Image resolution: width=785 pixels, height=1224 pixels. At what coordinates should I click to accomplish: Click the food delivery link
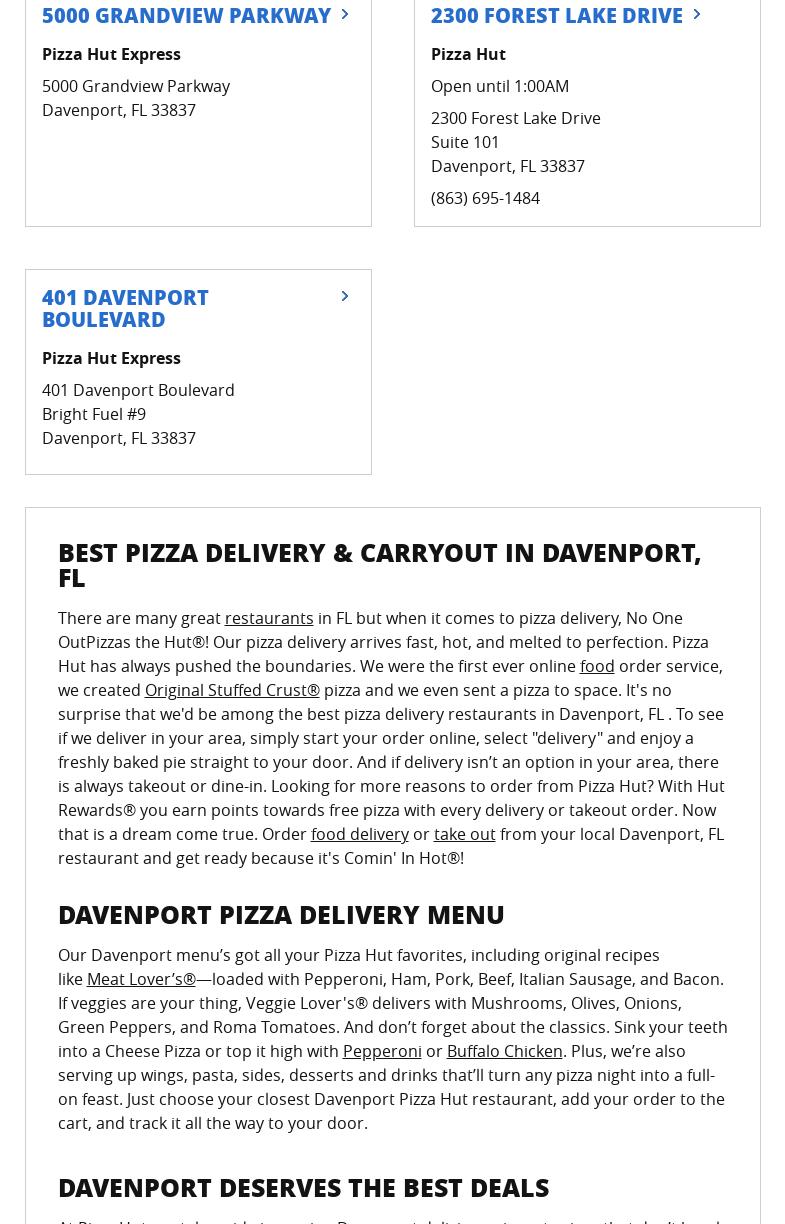[x=360, y=834]
